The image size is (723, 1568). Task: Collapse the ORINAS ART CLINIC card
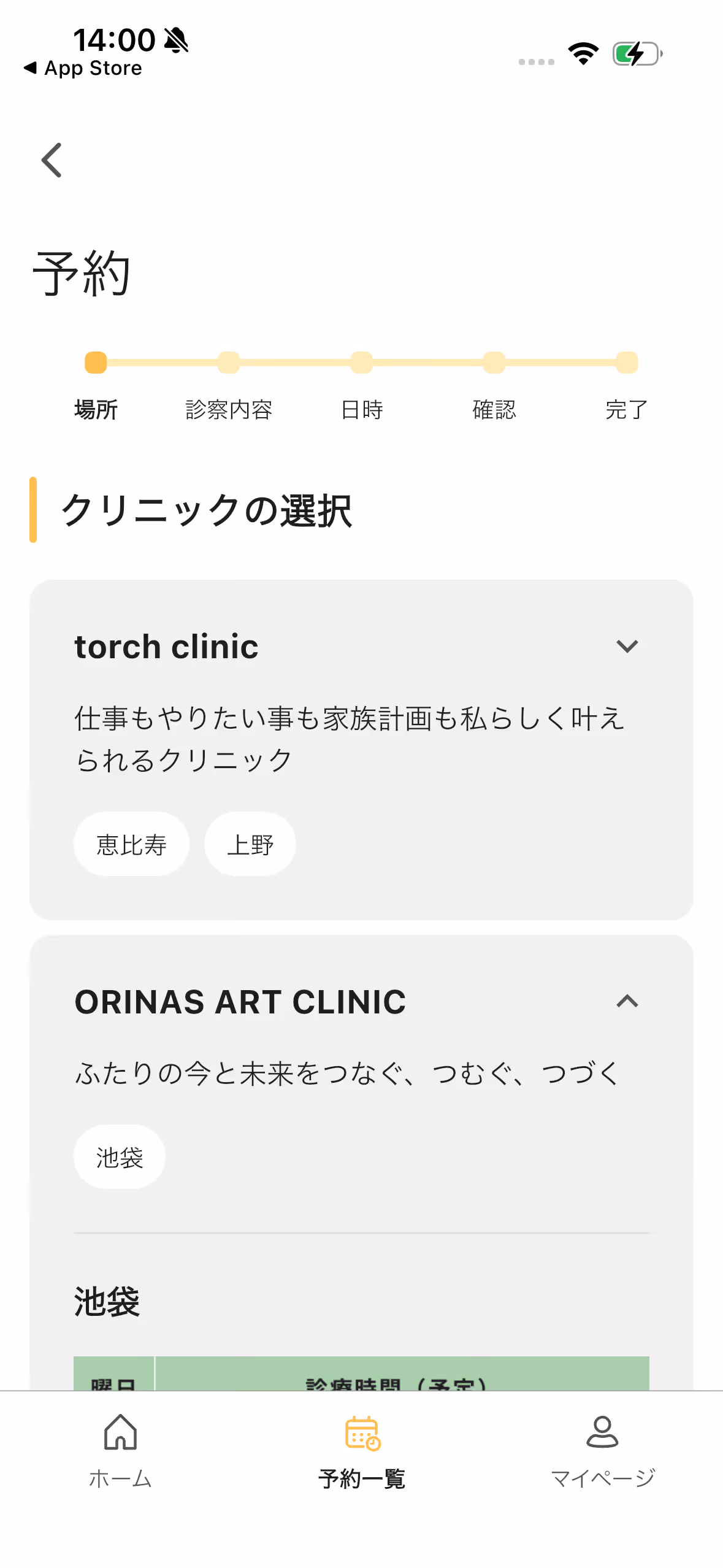pos(627,1001)
